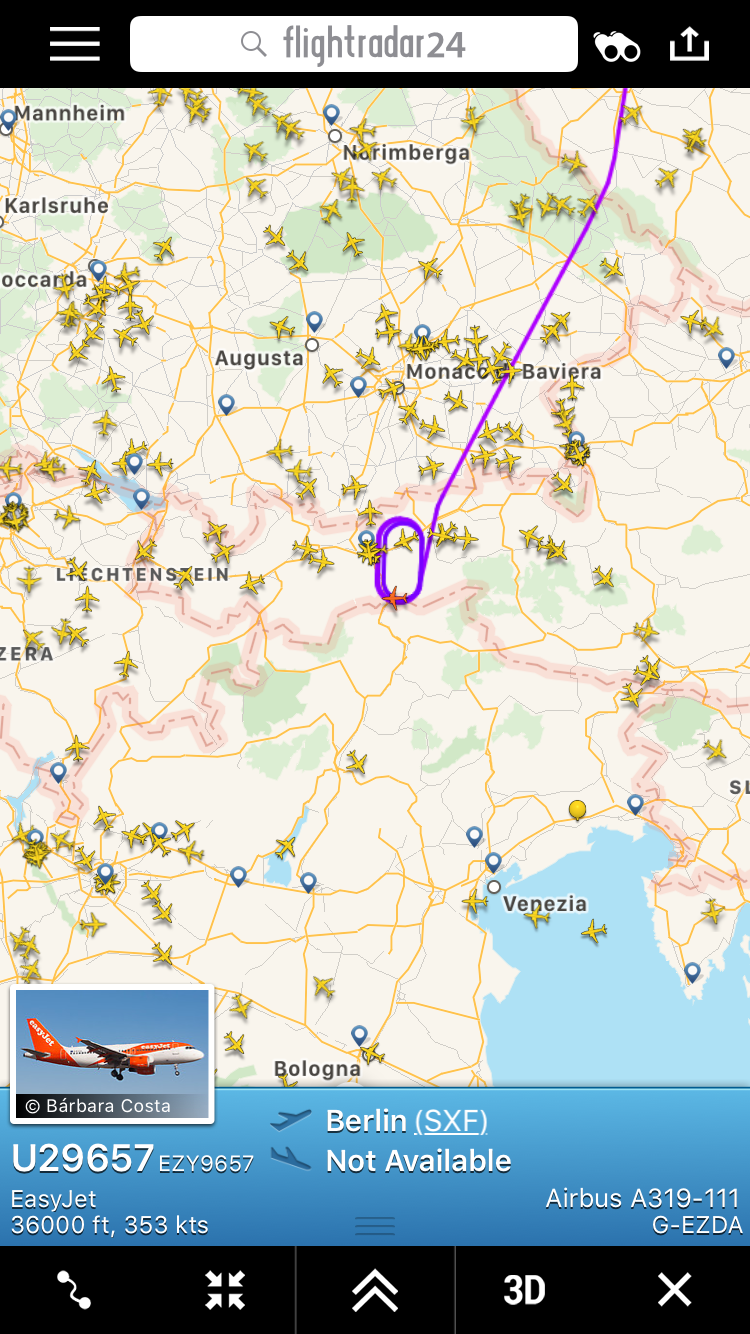The image size is (750, 1334).
Task: Select the selected red aircraft on the map
Action: click(397, 597)
